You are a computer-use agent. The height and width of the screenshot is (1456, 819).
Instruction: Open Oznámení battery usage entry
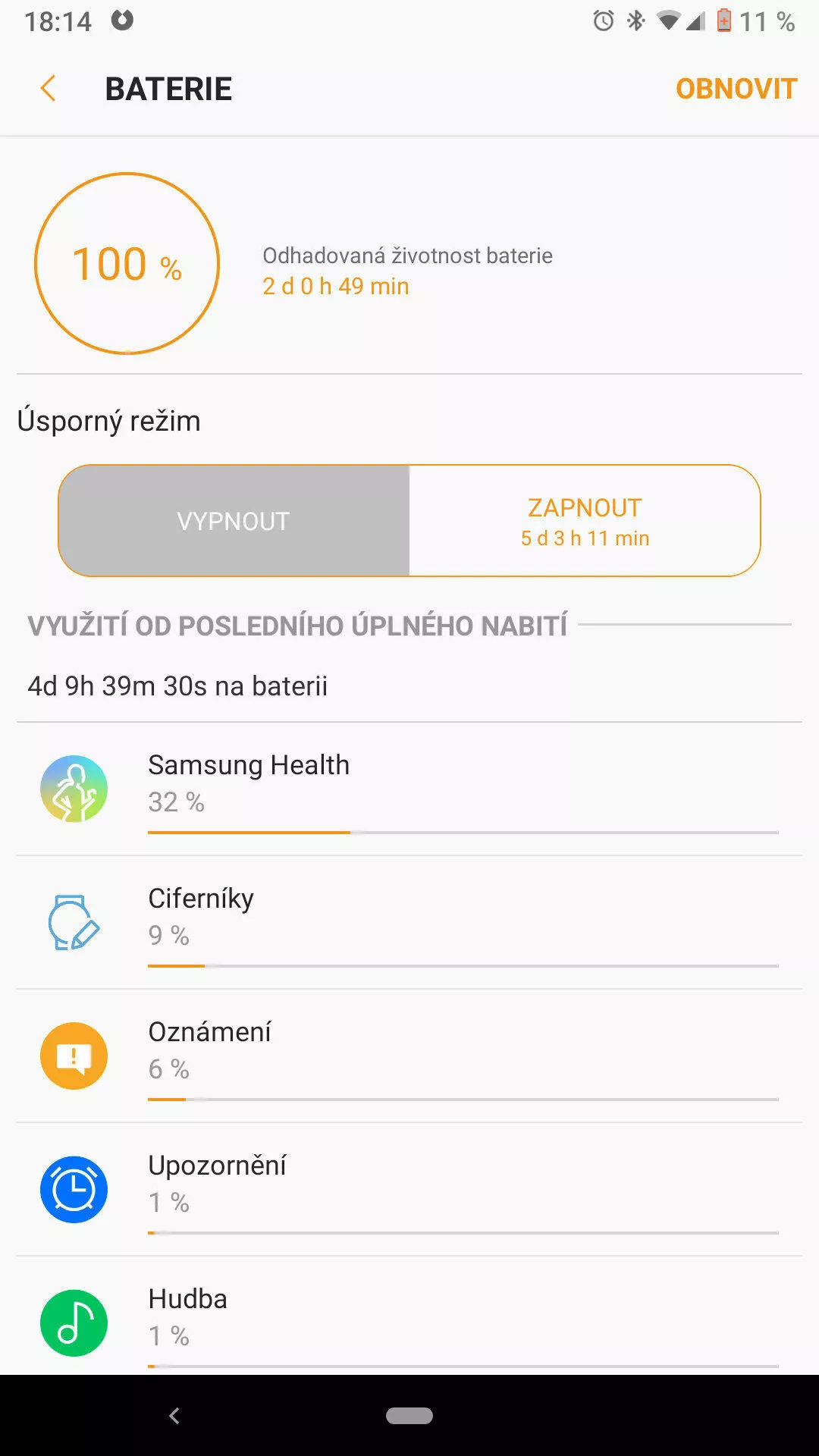(x=409, y=1056)
